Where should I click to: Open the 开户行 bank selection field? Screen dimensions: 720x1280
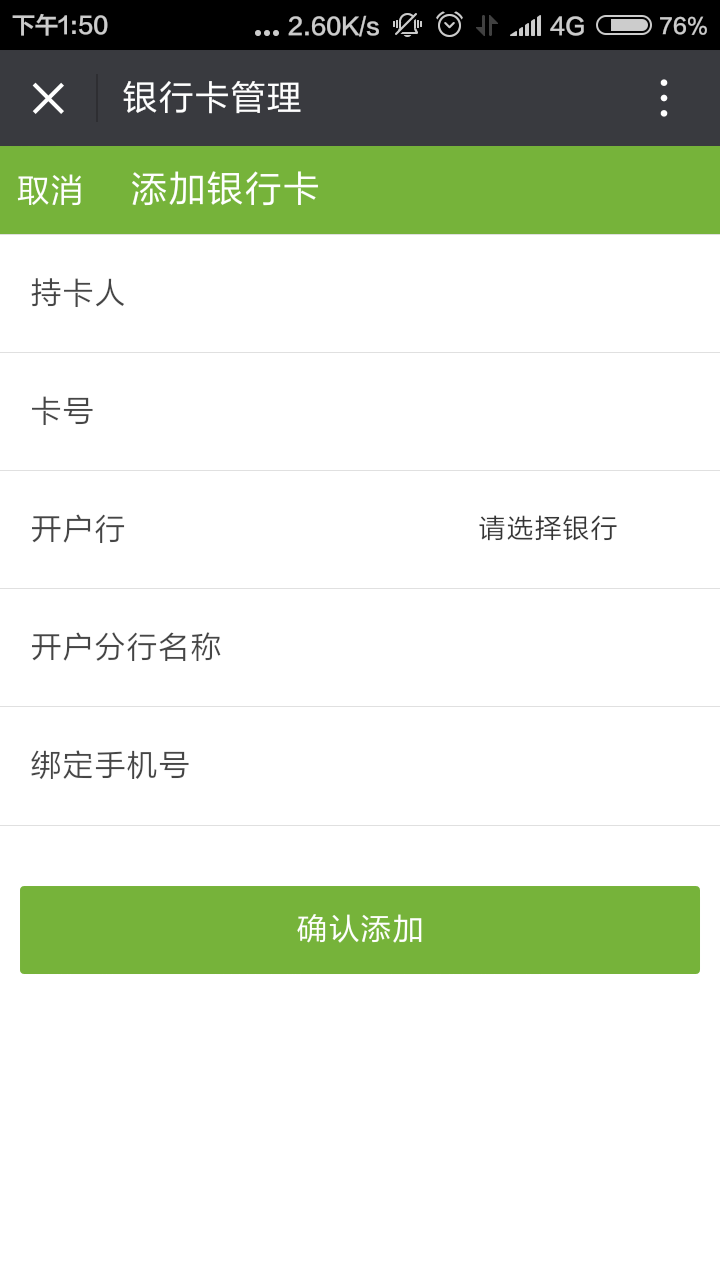(x=77, y=529)
